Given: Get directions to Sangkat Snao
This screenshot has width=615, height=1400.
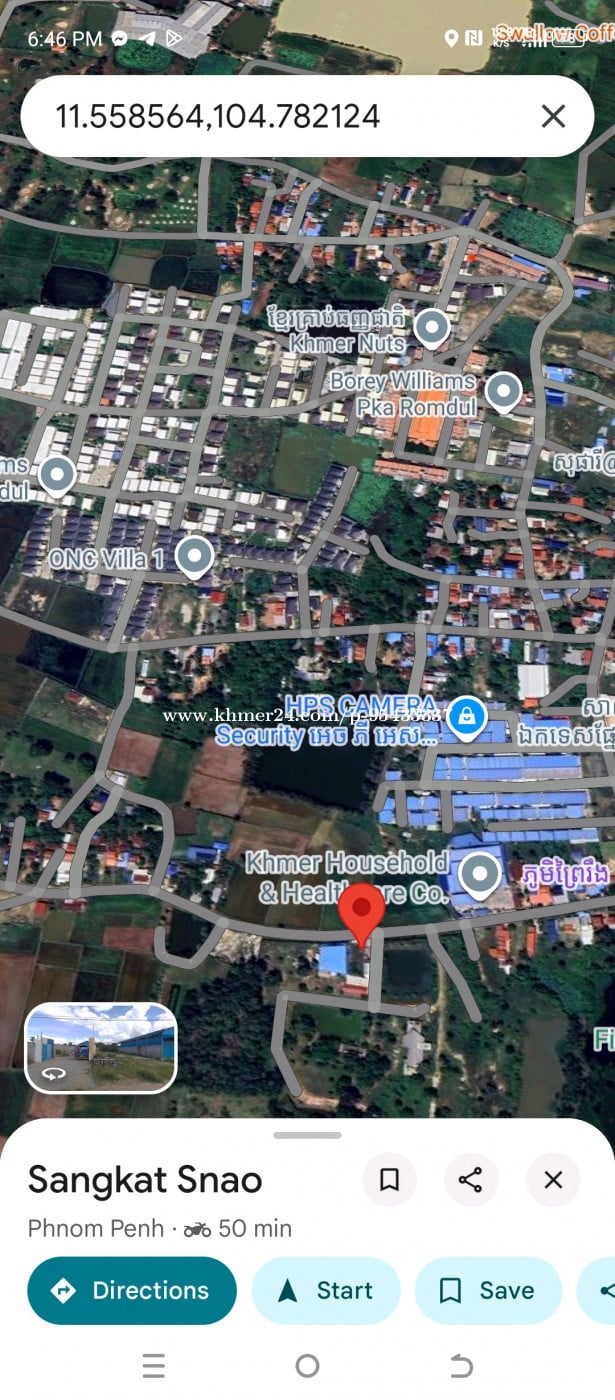Looking at the screenshot, I should pos(132,1290).
